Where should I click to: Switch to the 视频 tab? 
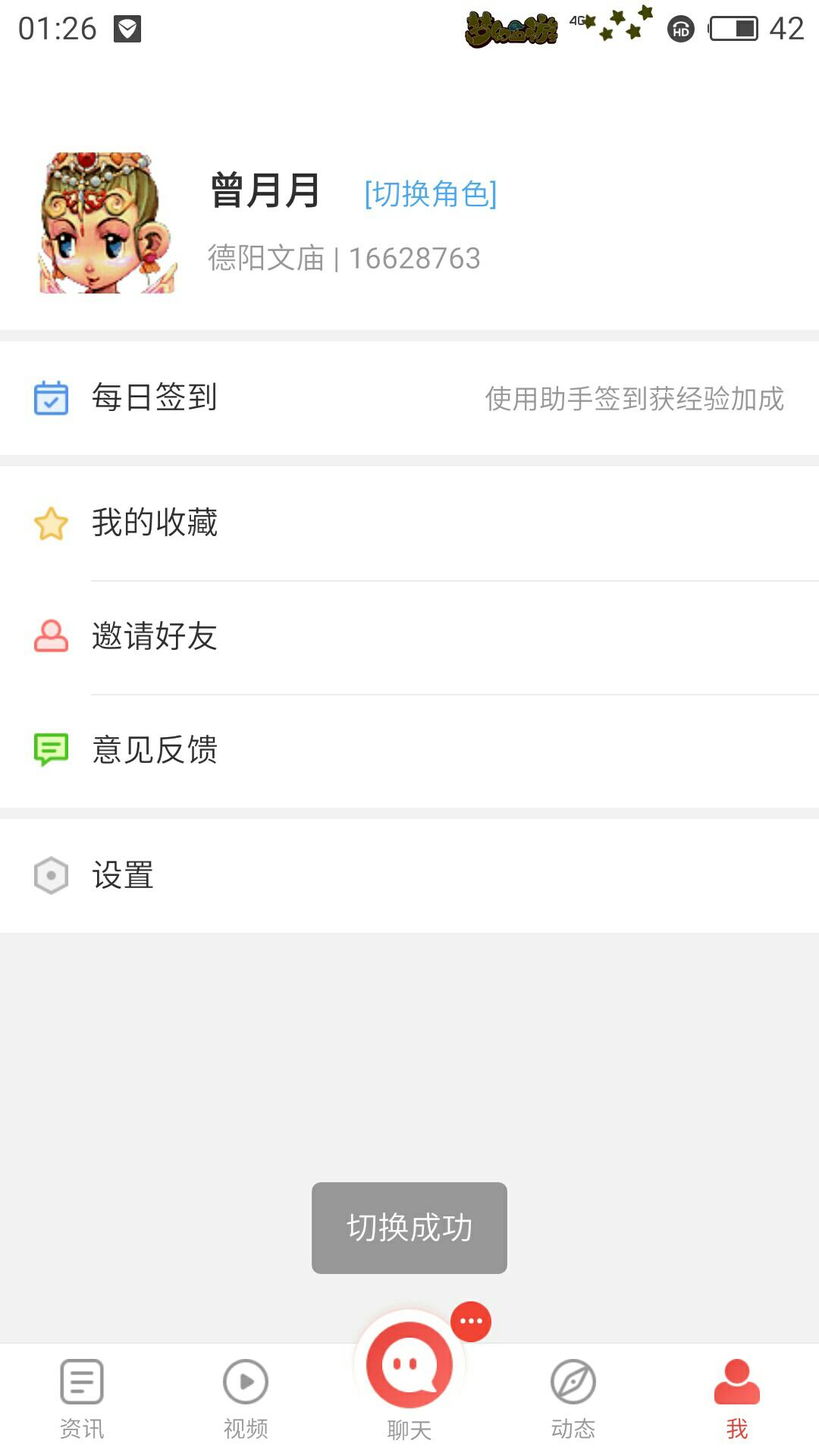tap(246, 1400)
